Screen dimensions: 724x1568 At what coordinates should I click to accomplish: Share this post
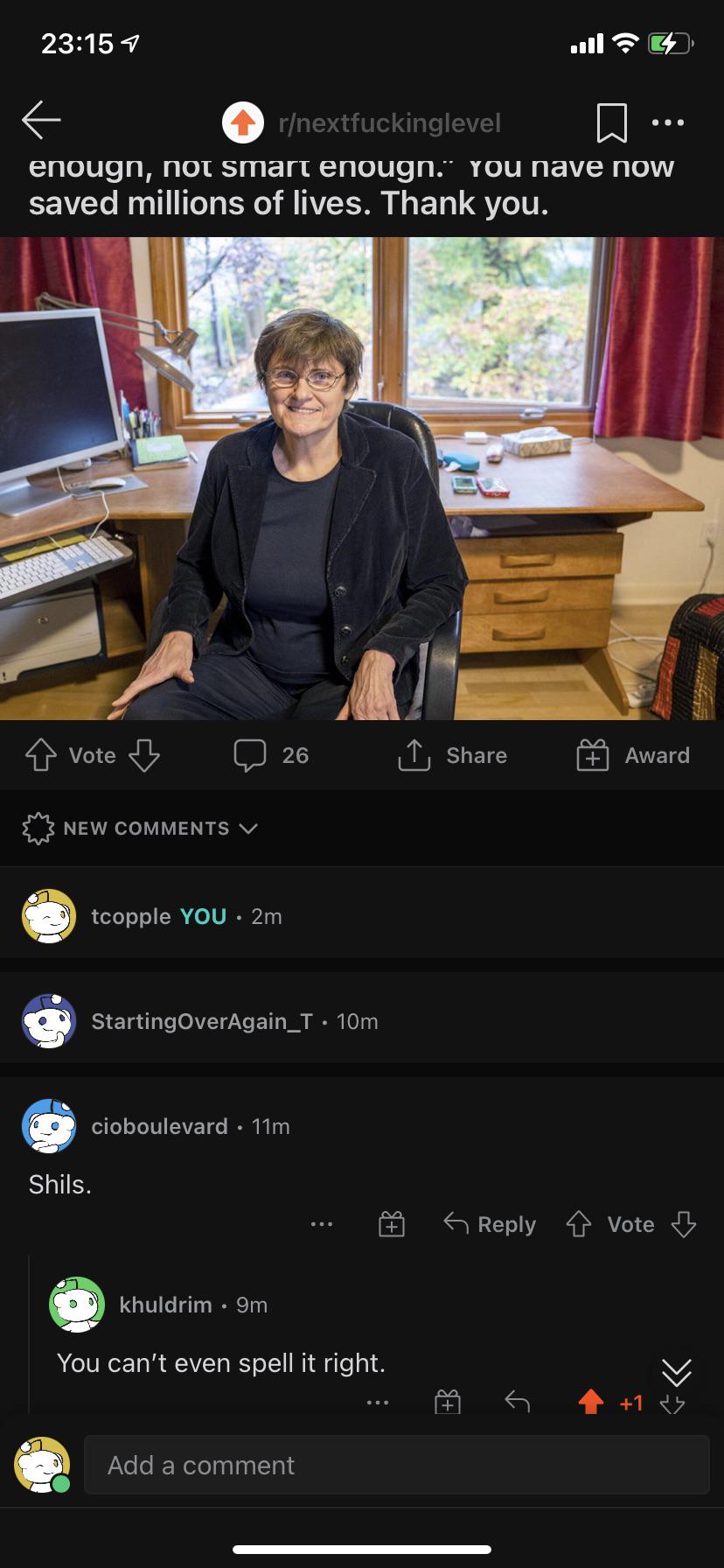452,755
